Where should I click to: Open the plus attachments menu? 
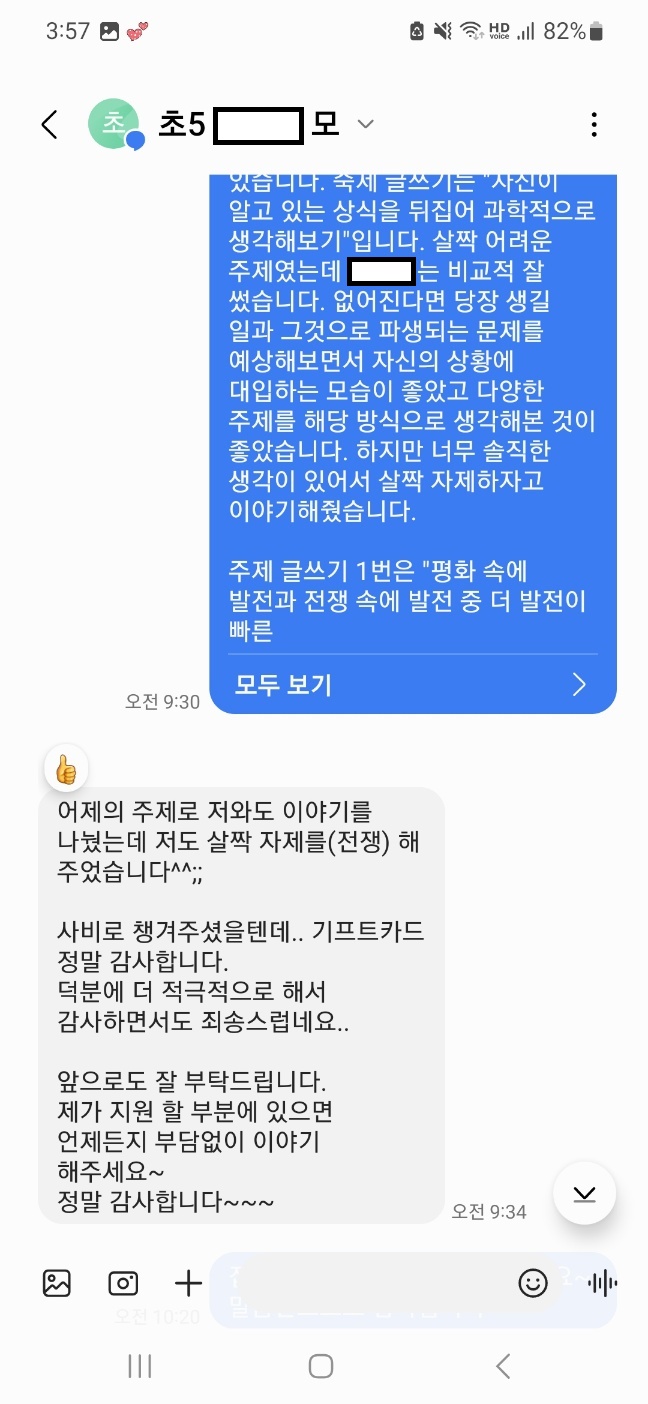(188, 1283)
